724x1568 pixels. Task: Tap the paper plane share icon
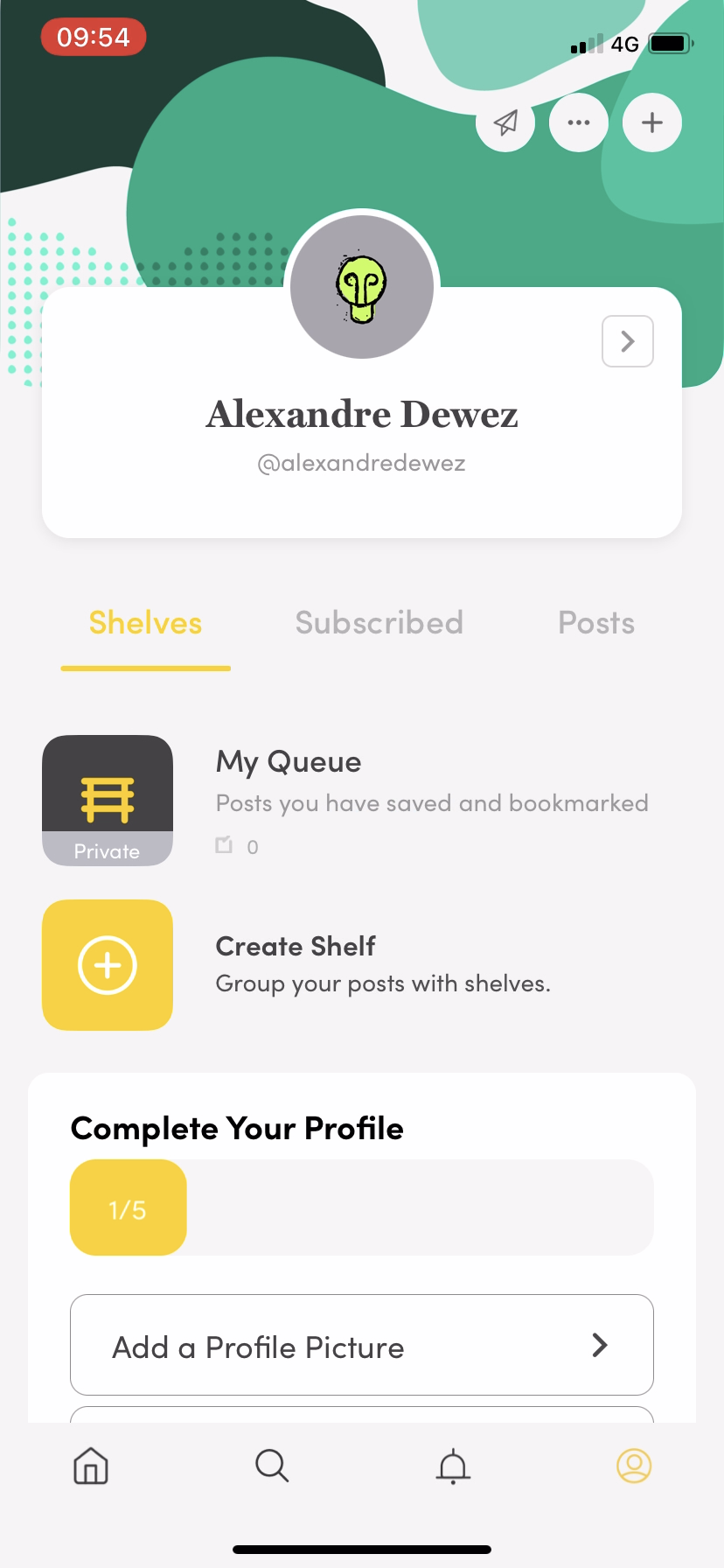(x=505, y=122)
